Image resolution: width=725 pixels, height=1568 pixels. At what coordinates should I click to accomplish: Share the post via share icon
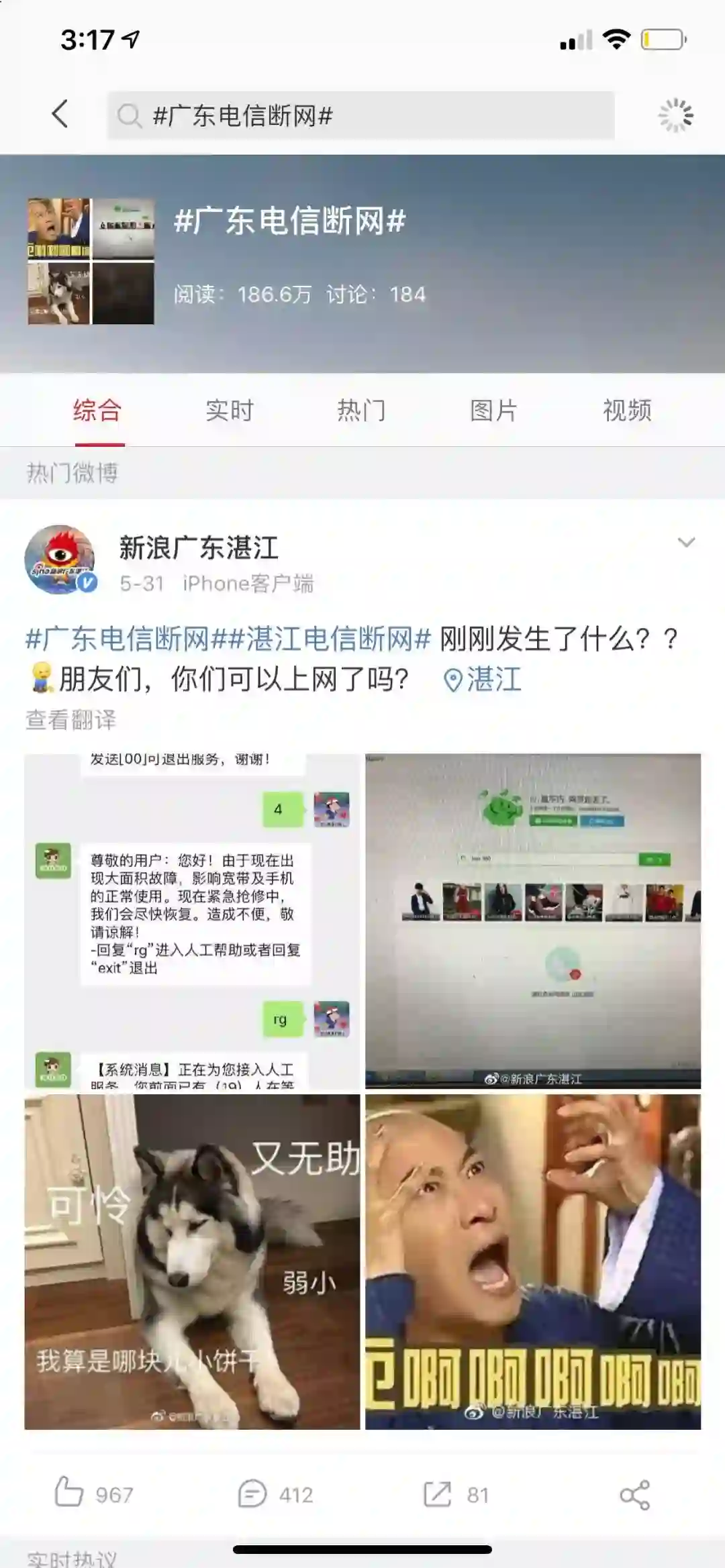pyautogui.click(x=634, y=1494)
